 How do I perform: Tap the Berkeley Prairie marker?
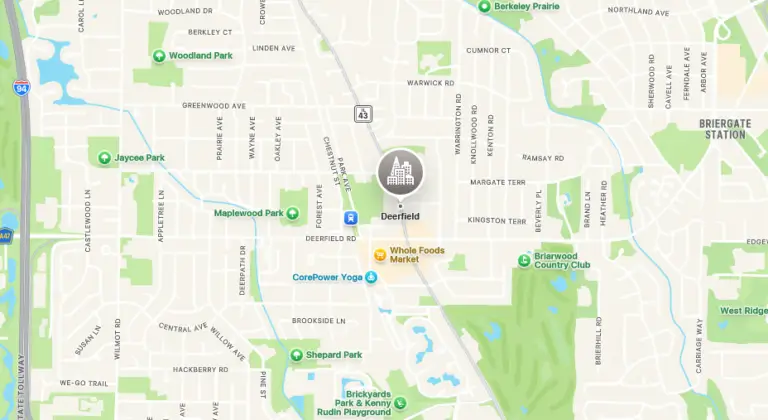(485, 6)
